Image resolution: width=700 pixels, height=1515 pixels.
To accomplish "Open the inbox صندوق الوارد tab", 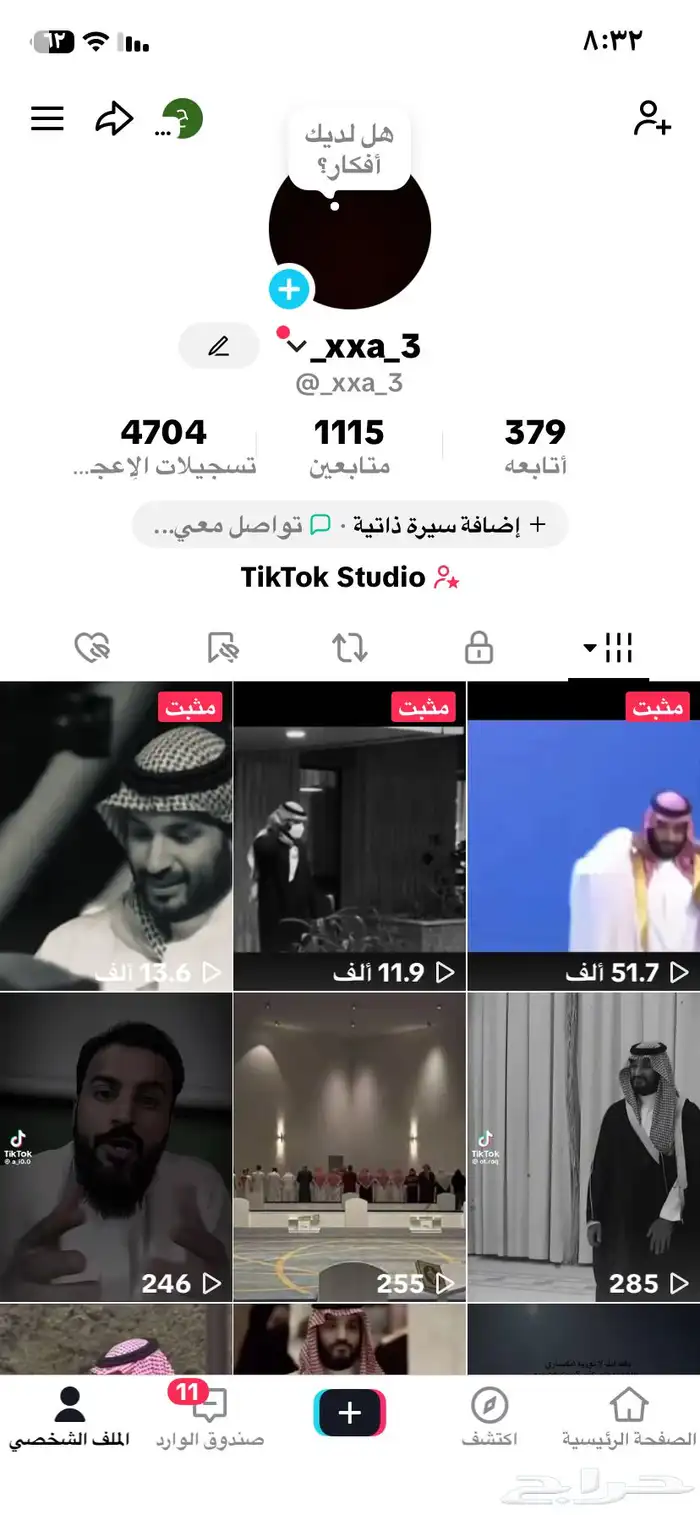I will [x=209, y=1416].
